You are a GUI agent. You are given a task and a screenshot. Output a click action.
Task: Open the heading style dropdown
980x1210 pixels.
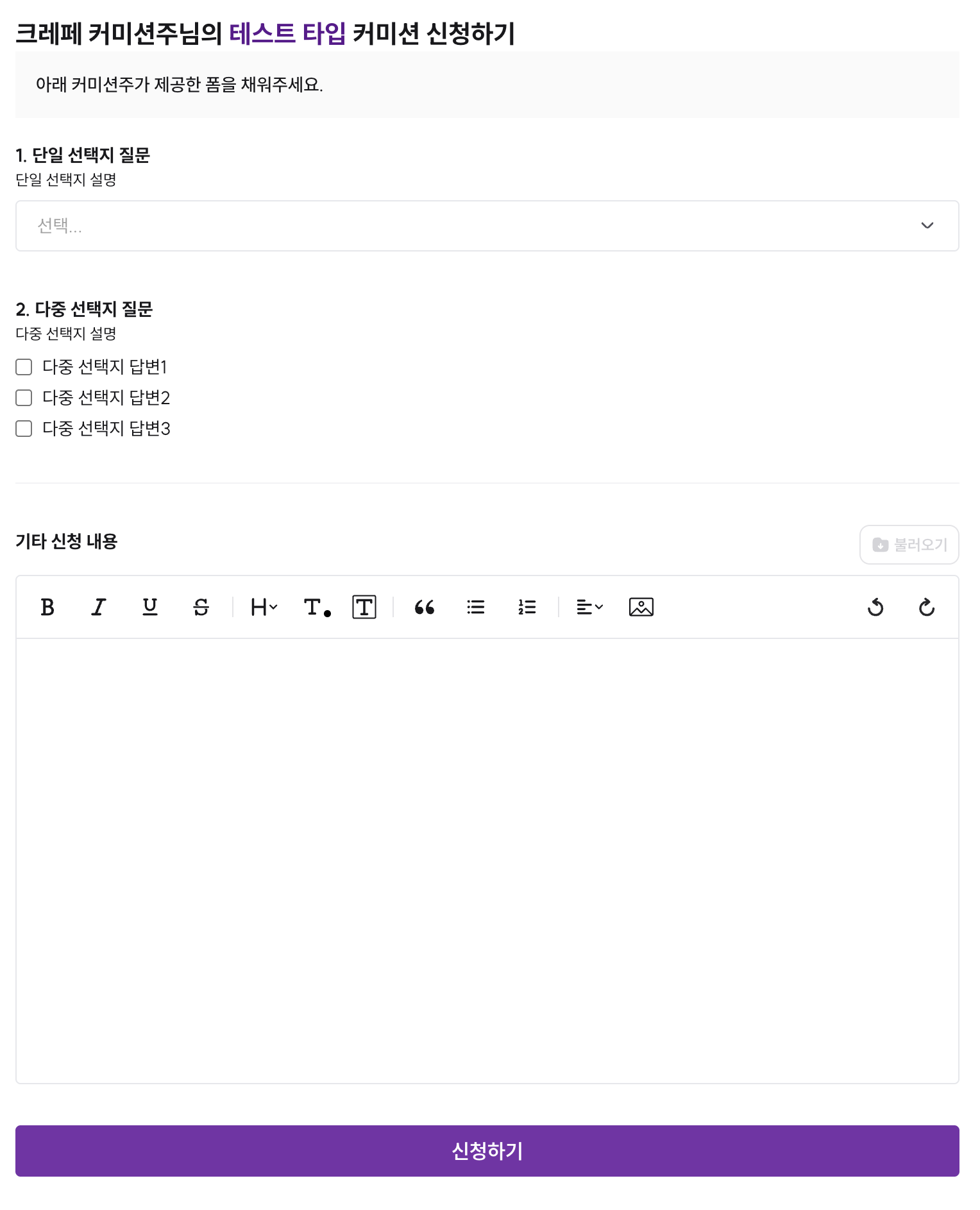click(x=264, y=607)
